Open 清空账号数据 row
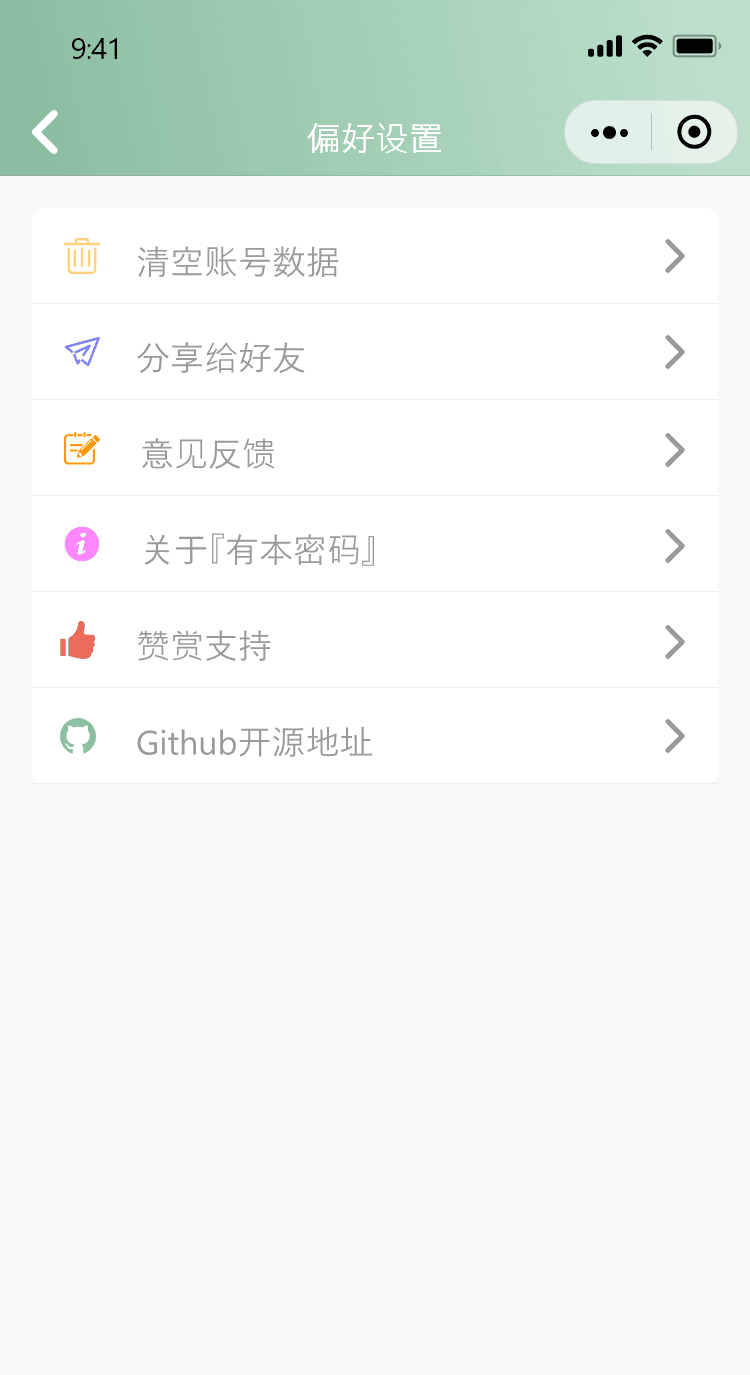The height and width of the screenshot is (1375, 750). coord(375,256)
